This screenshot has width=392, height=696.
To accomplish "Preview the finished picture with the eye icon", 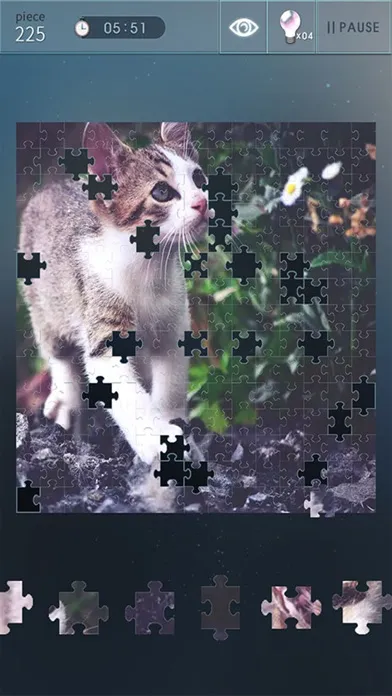I will [243, 28].
